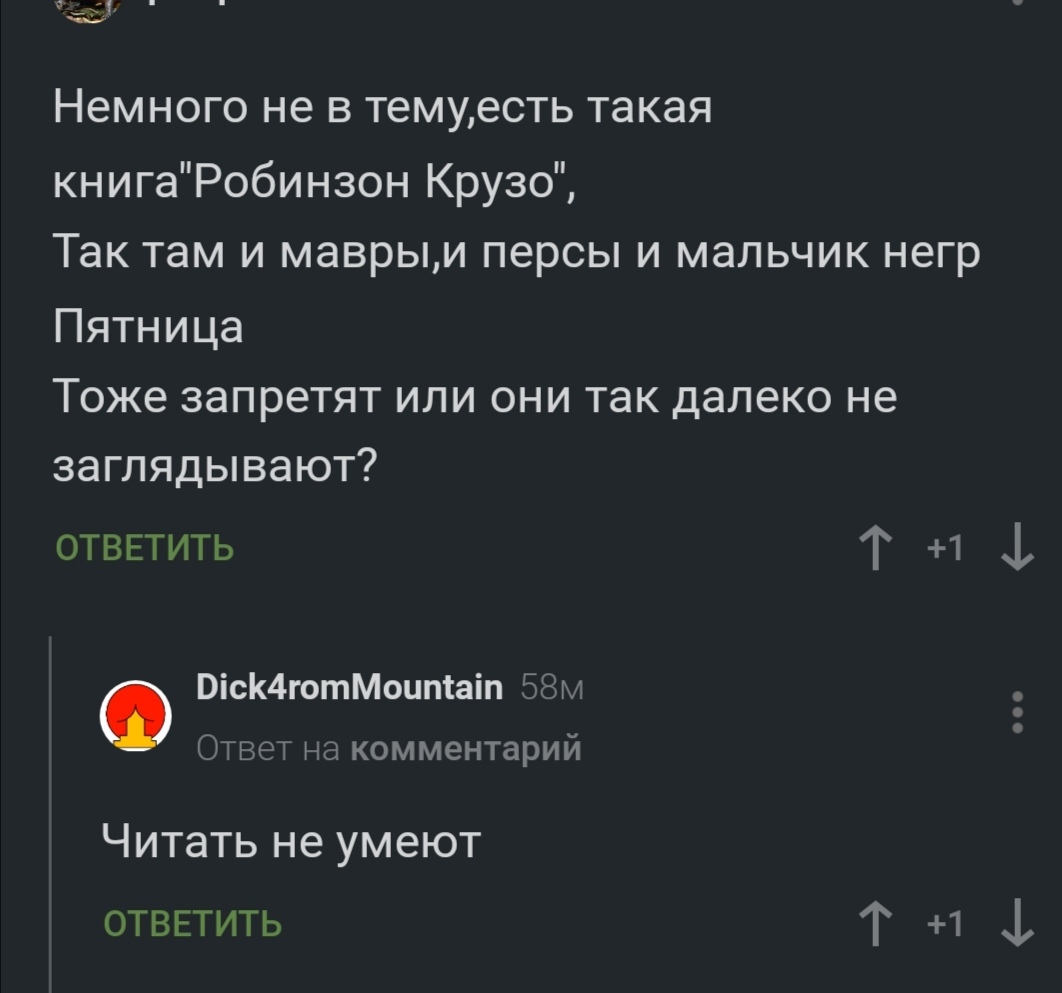The image size is (1062, 993).
Task: Upvote the "Читать не умеют" reply
Action: [x=877, y=924]
